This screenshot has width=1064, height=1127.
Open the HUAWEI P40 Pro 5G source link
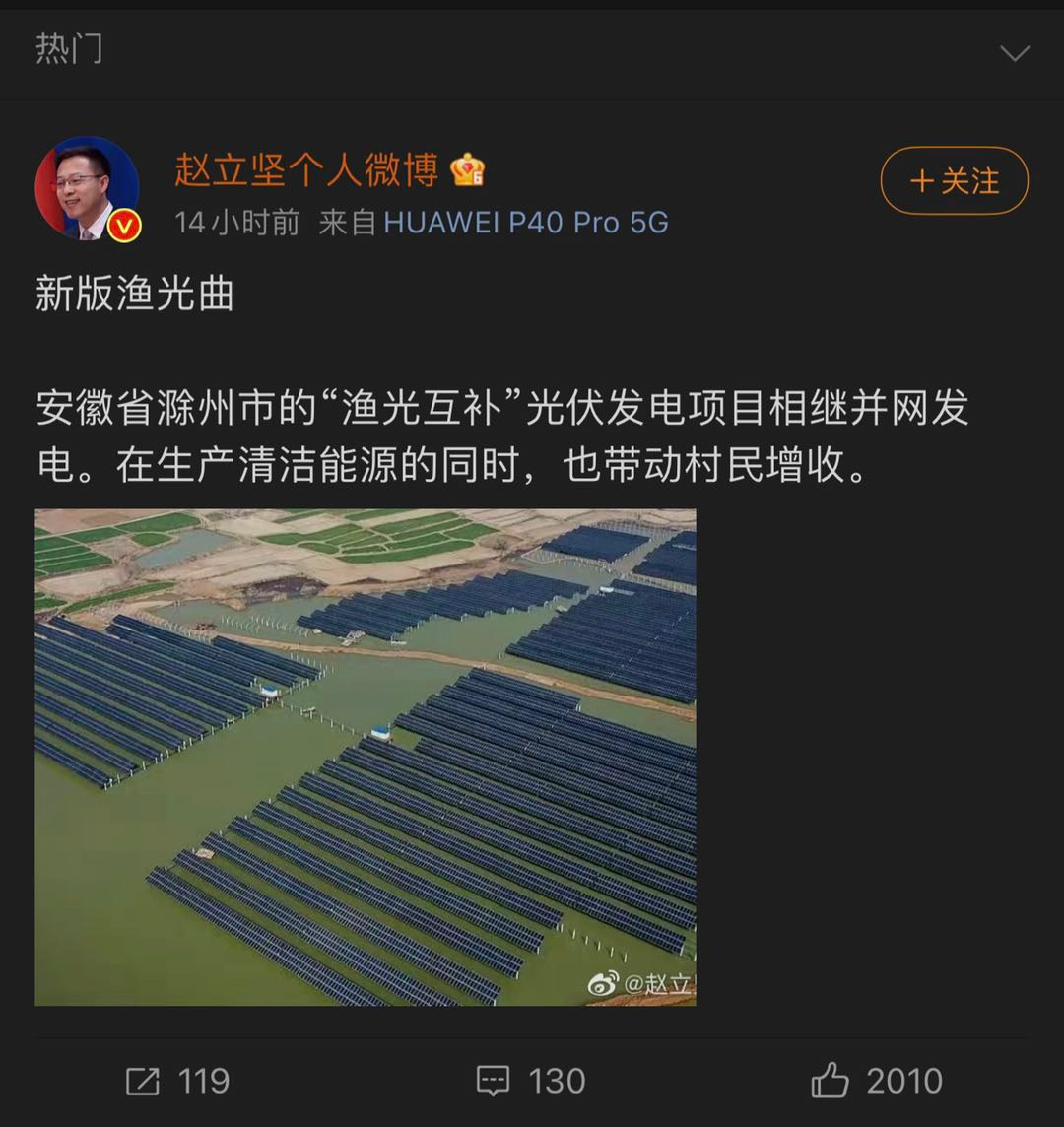click(x=525, y=223)
